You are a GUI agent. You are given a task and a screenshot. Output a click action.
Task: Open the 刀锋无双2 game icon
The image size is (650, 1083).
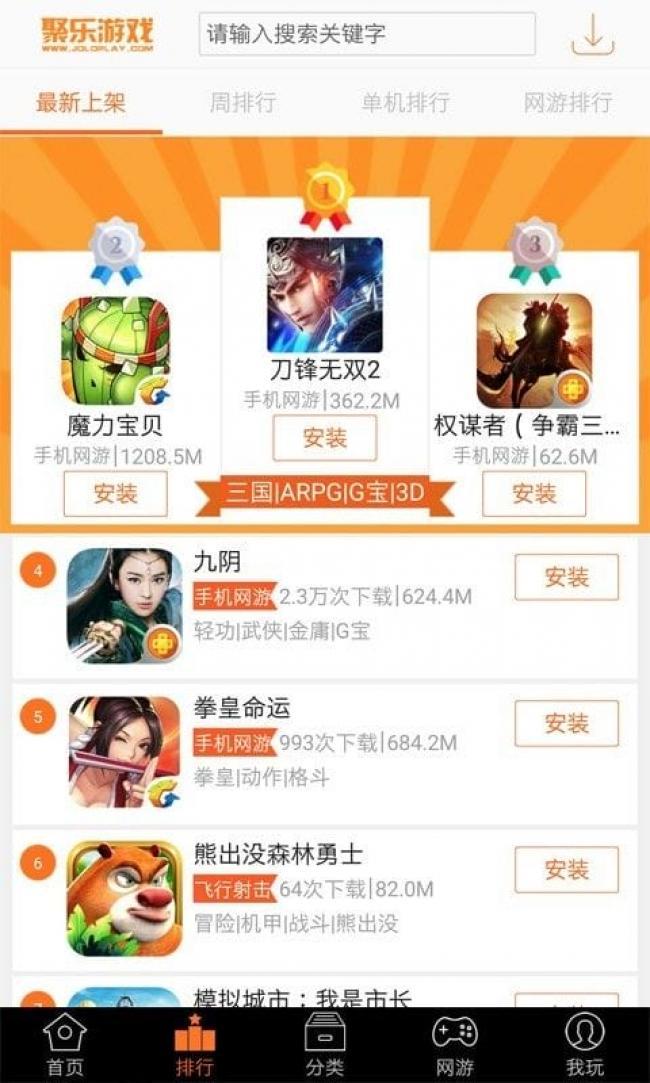pos(324,295)
